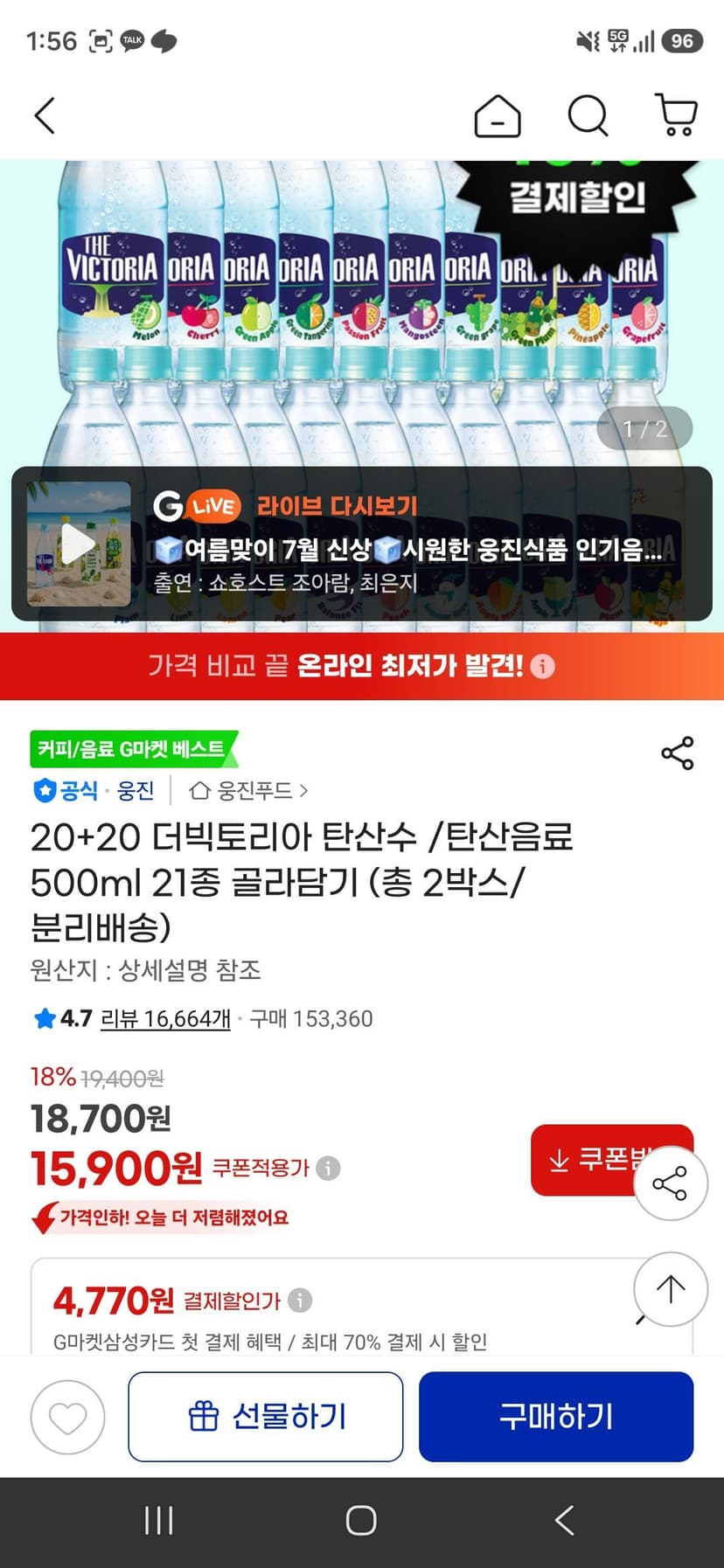Send as a gift with 선물하기
The image size is (724, 1568).
coord(266,1417)
